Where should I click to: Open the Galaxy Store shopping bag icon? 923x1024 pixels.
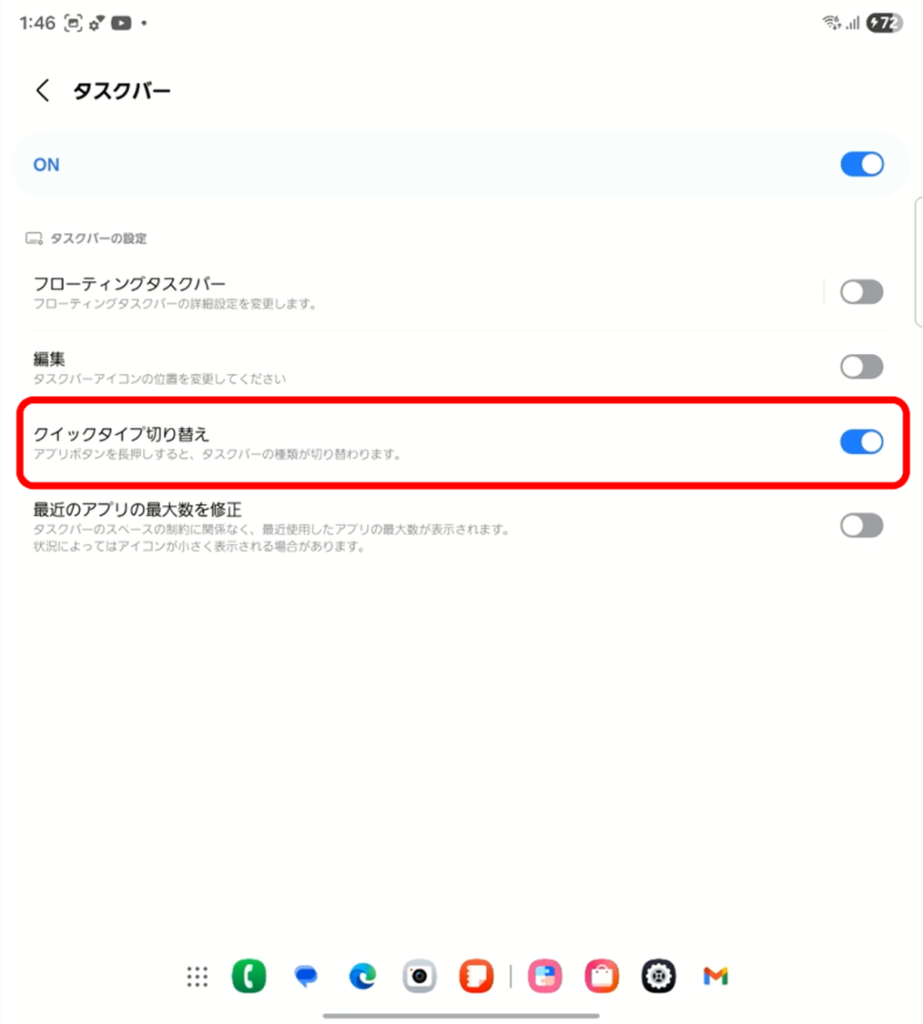(x=602, y=976)
